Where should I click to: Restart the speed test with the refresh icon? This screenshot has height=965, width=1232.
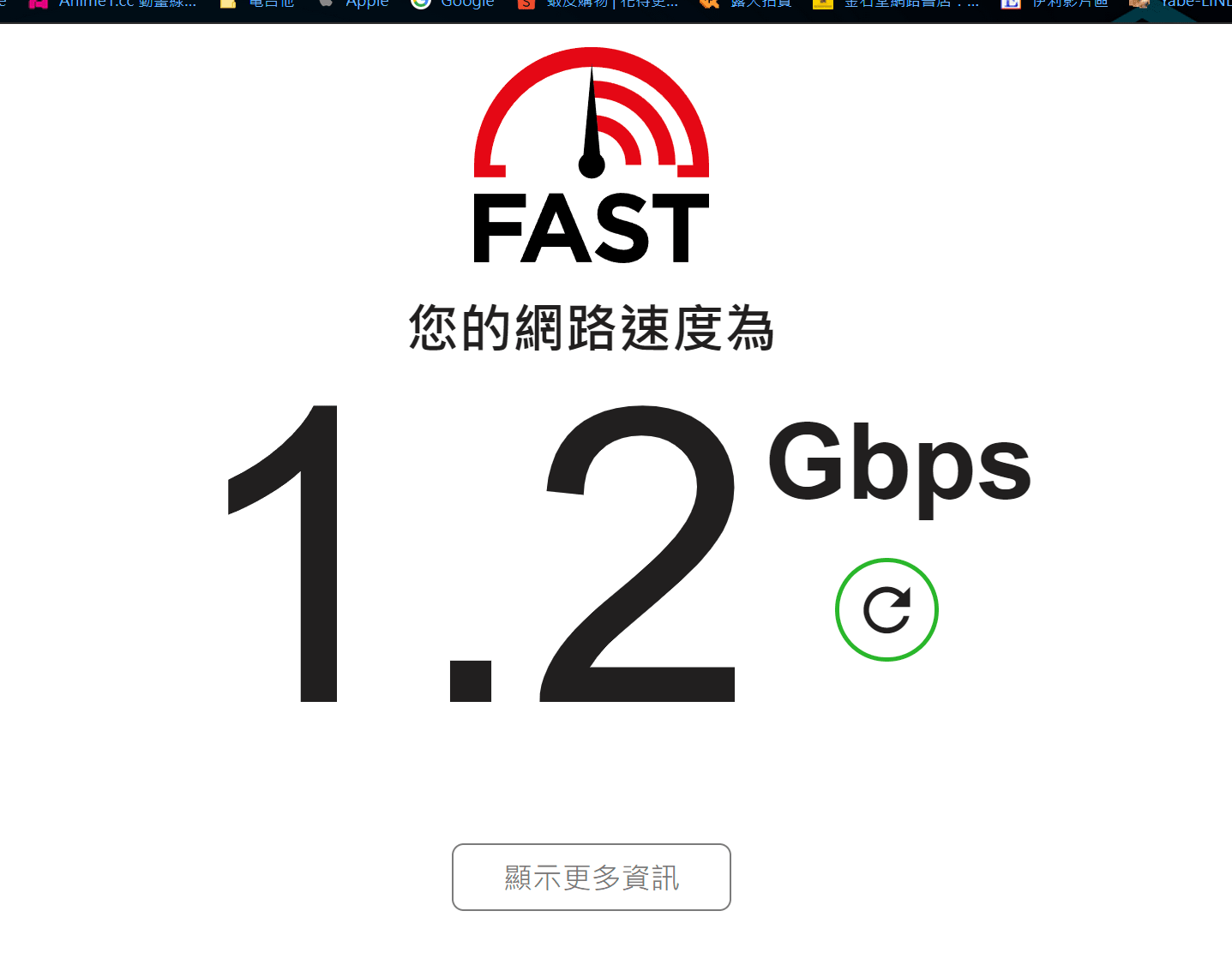pos(886,609)
